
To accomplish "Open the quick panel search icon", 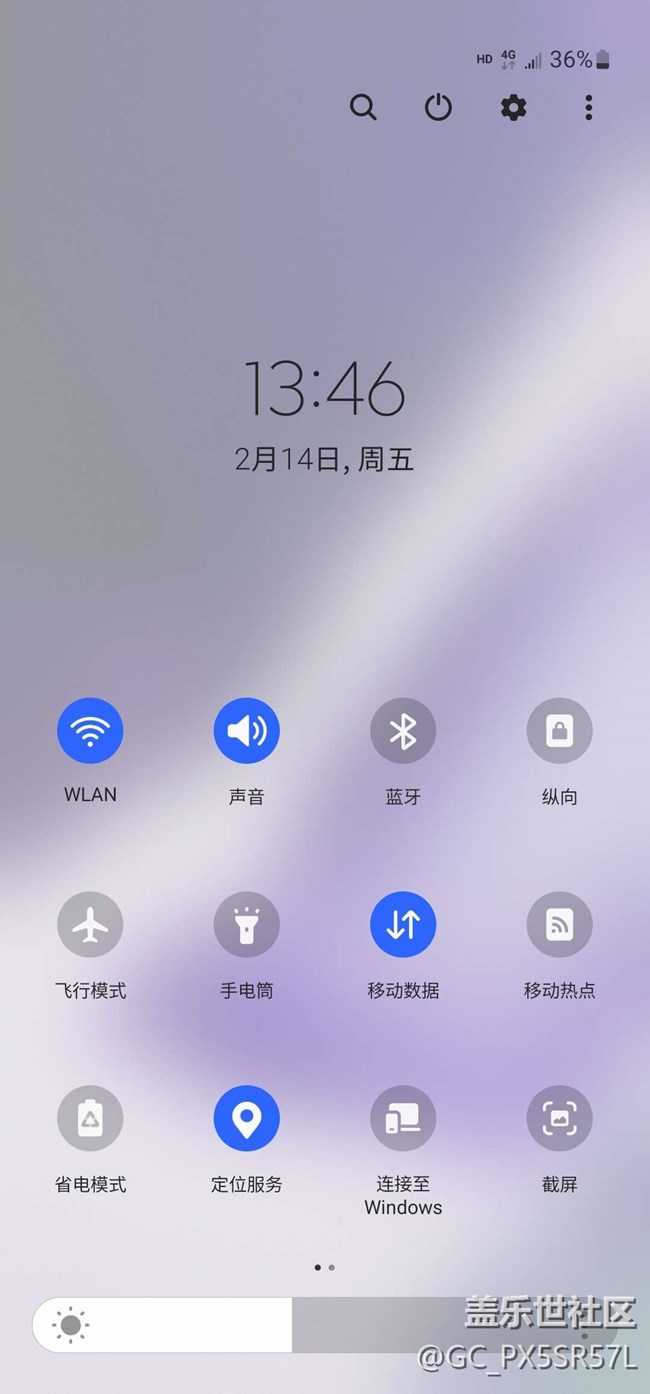I will pyautogui.click(x=363, y=107).
